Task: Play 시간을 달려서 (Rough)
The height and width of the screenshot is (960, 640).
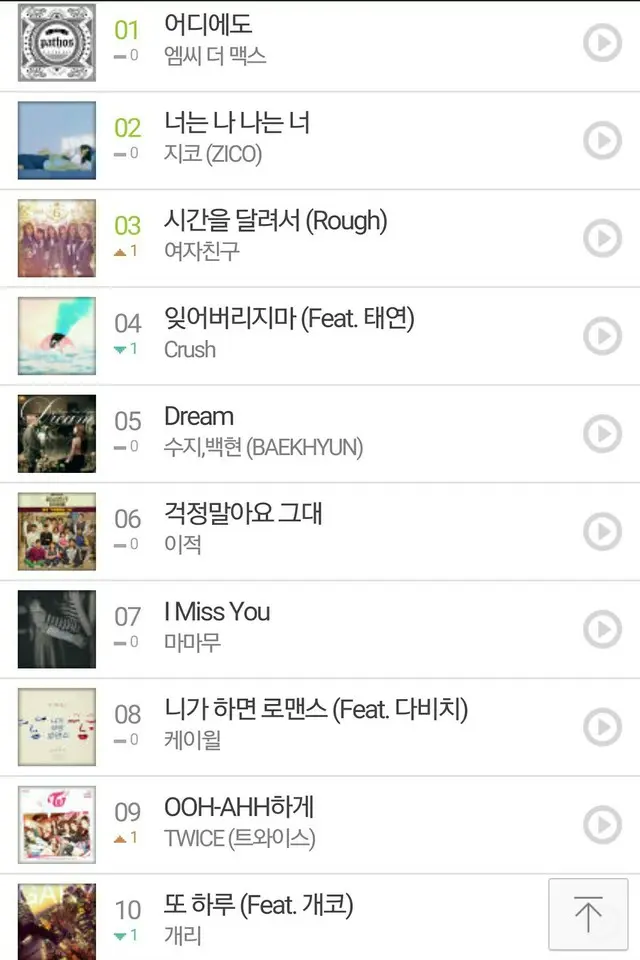Action: coord(602,238)
